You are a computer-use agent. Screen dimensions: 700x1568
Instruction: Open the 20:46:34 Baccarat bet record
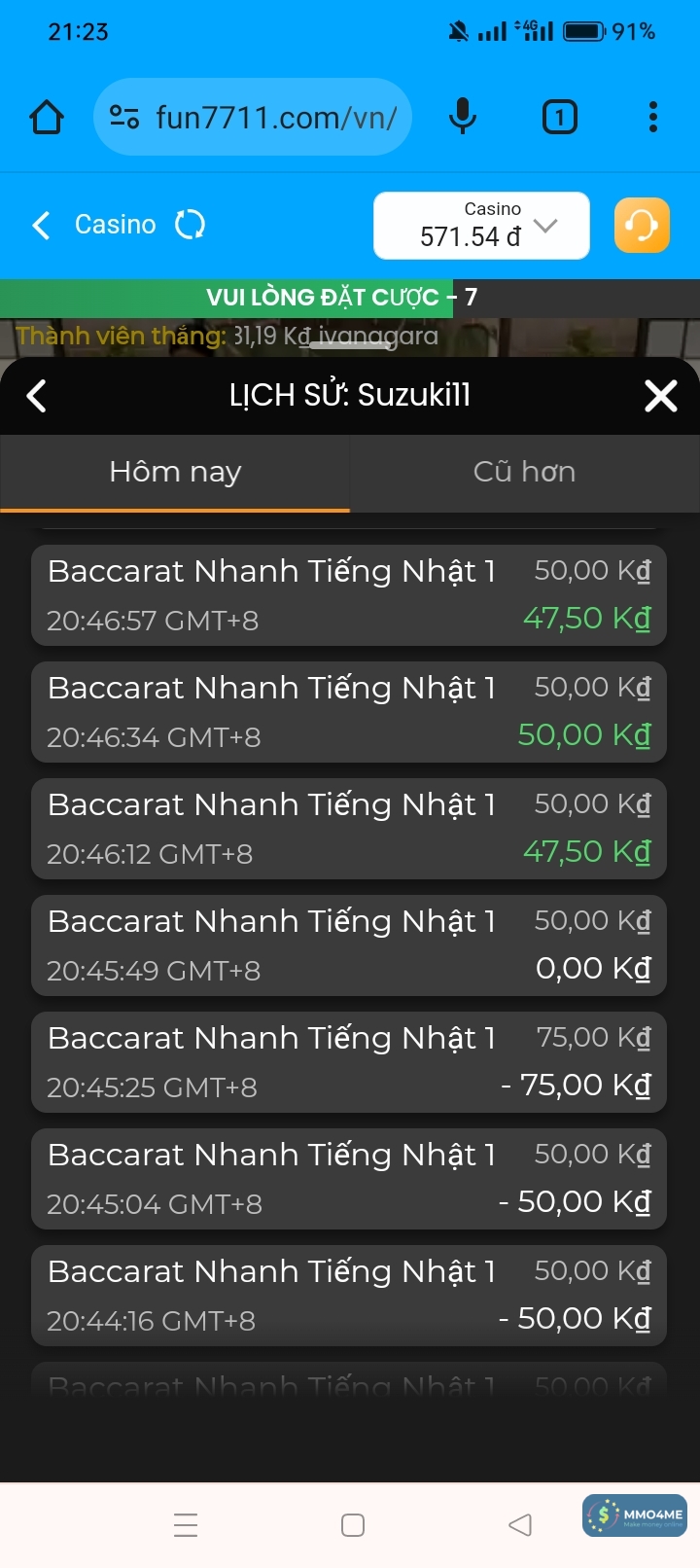(348, 712)
